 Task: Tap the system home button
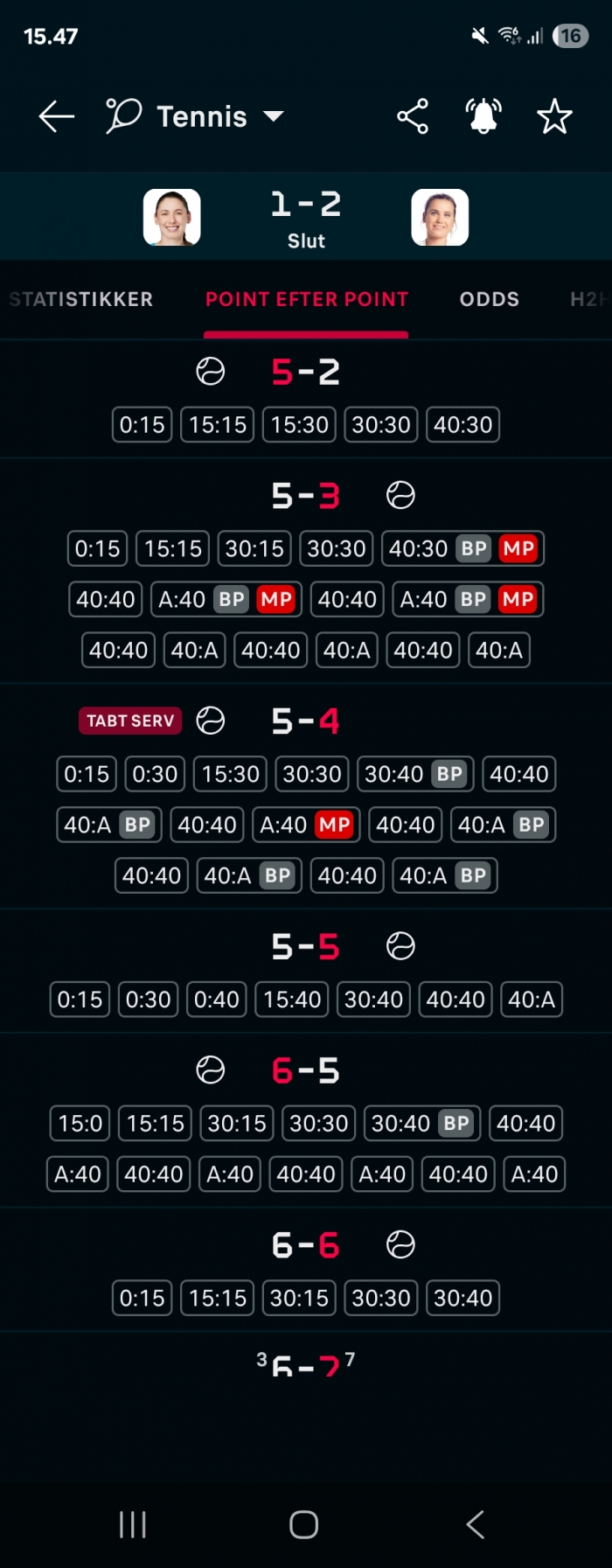tap(303, 1524)
